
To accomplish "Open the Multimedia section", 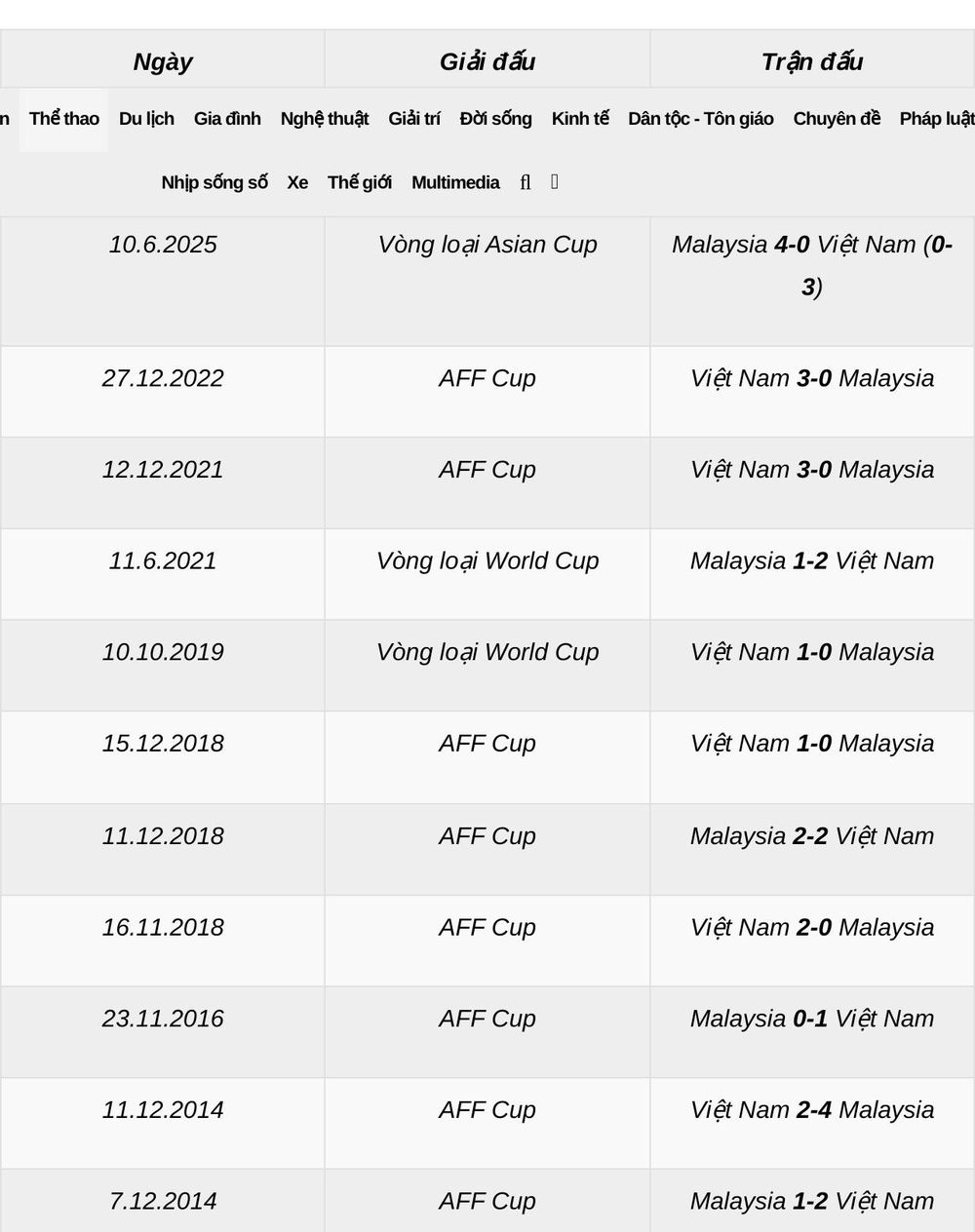I will [x=455, y=183].
